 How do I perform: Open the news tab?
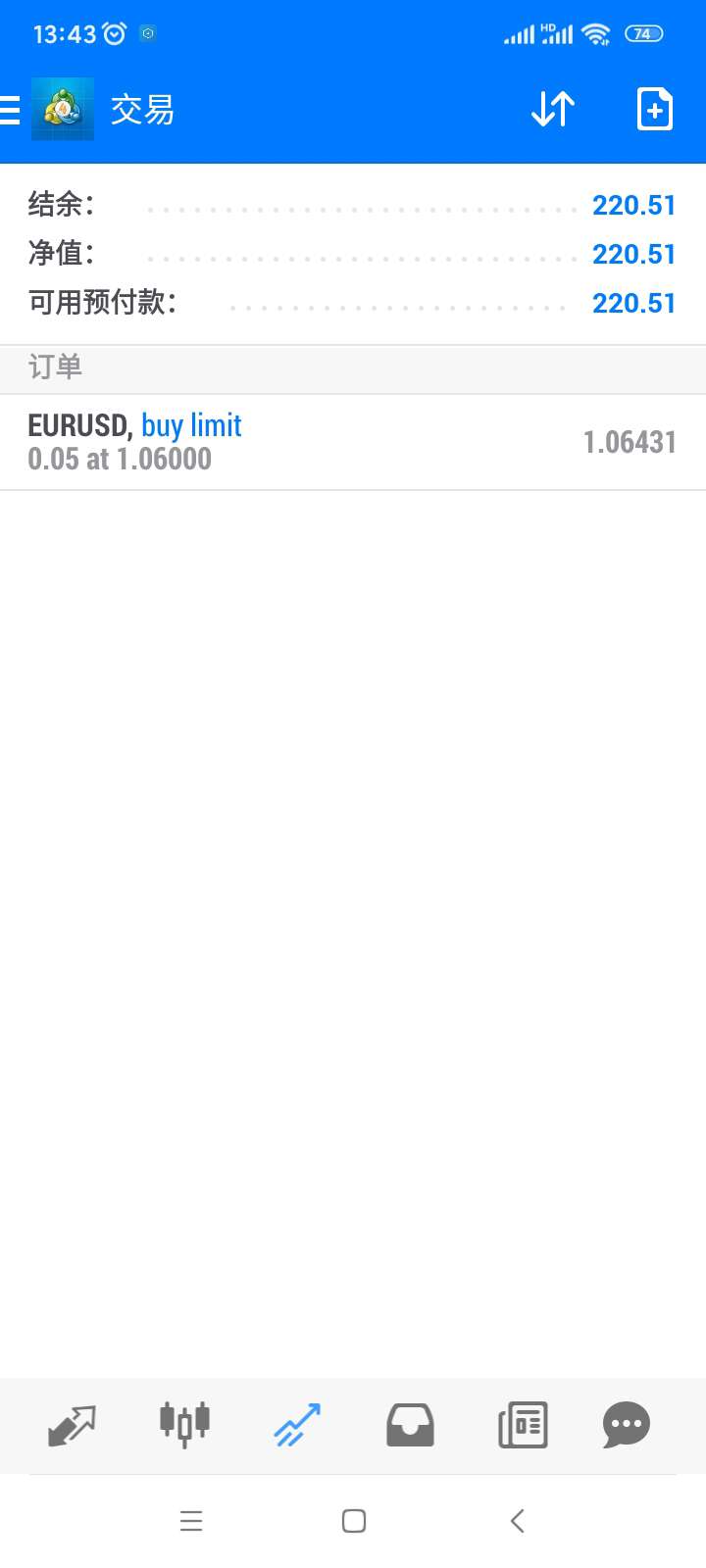[x=523, y=1425]
